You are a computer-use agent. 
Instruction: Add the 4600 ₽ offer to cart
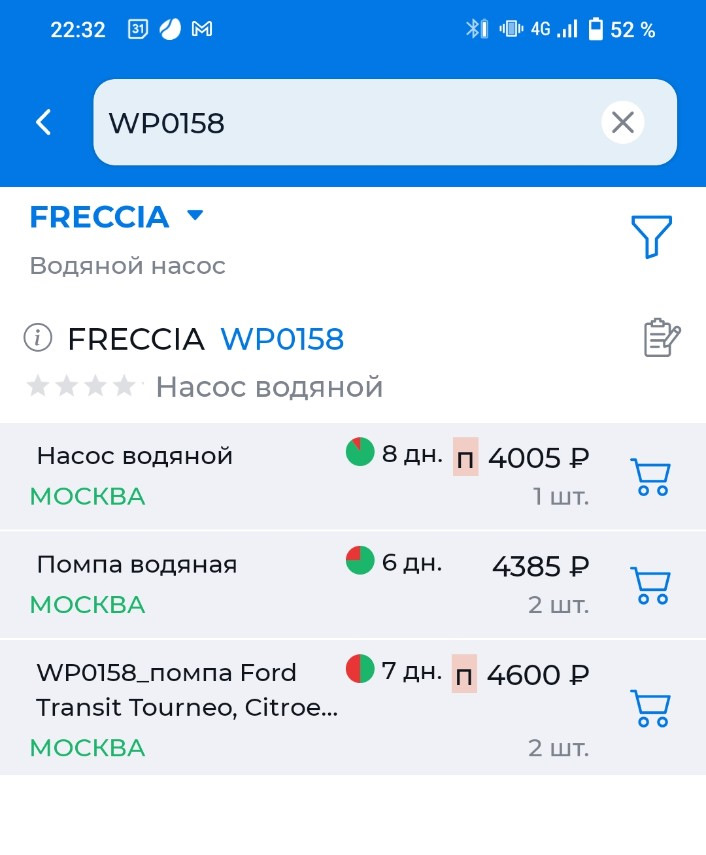(650, 707)
